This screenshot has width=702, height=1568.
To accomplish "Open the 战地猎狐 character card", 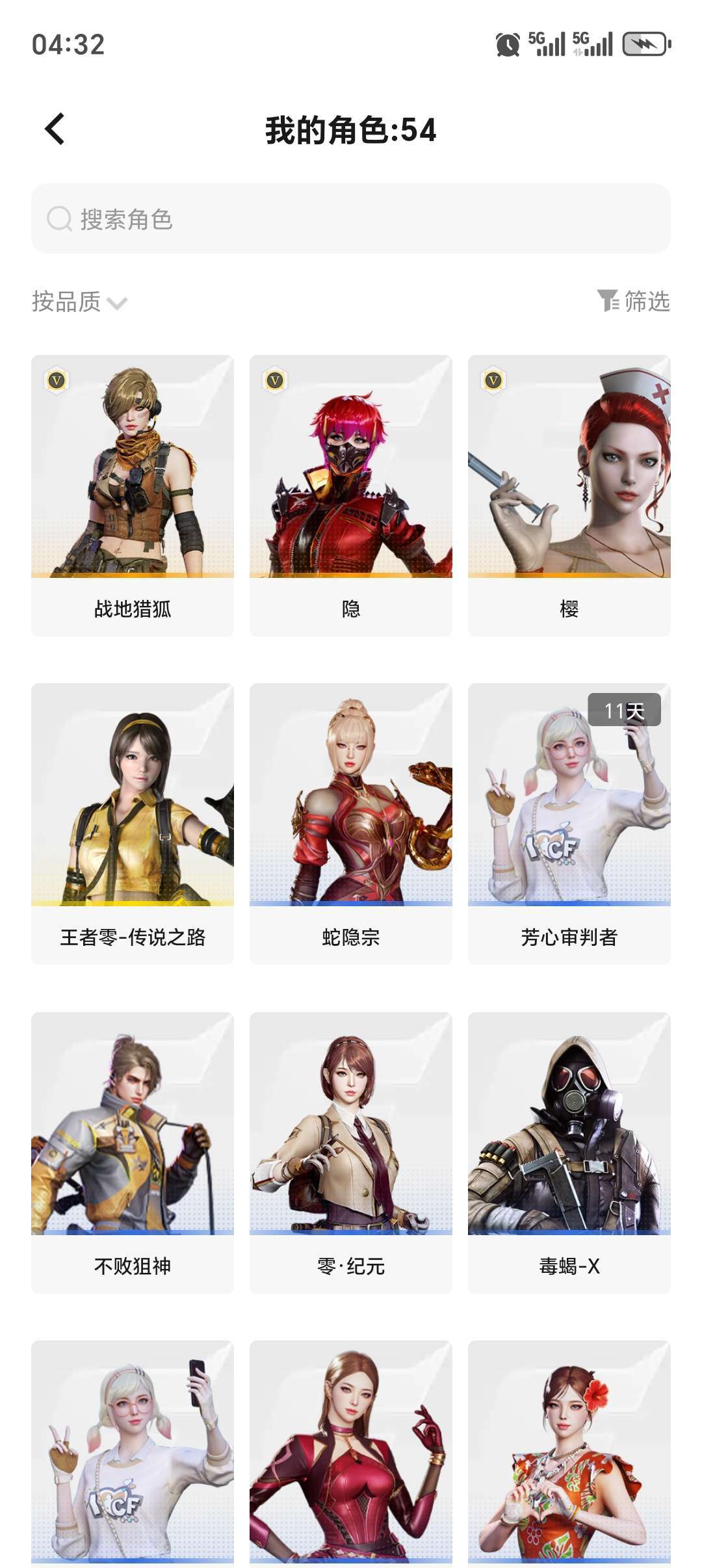I will point(133,494).
